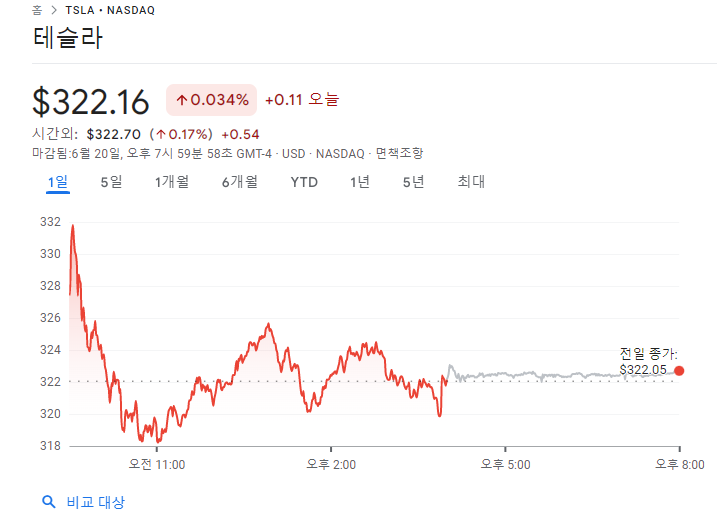Select the YTD range tab
The height and width of the screenshot is (515, 717).
point(304,182)
